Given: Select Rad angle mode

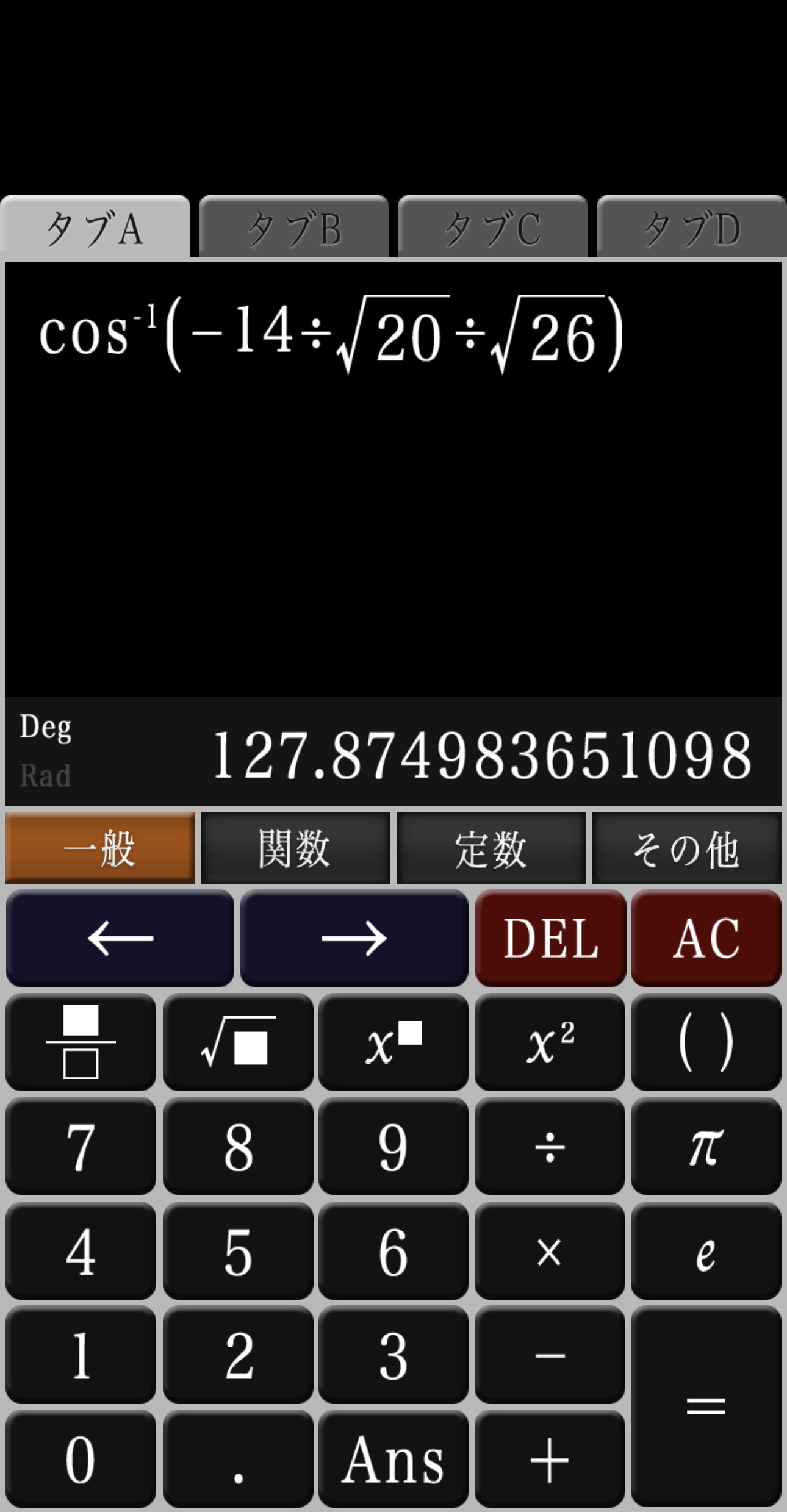Looking at the screenshot, I should [46, 776].
